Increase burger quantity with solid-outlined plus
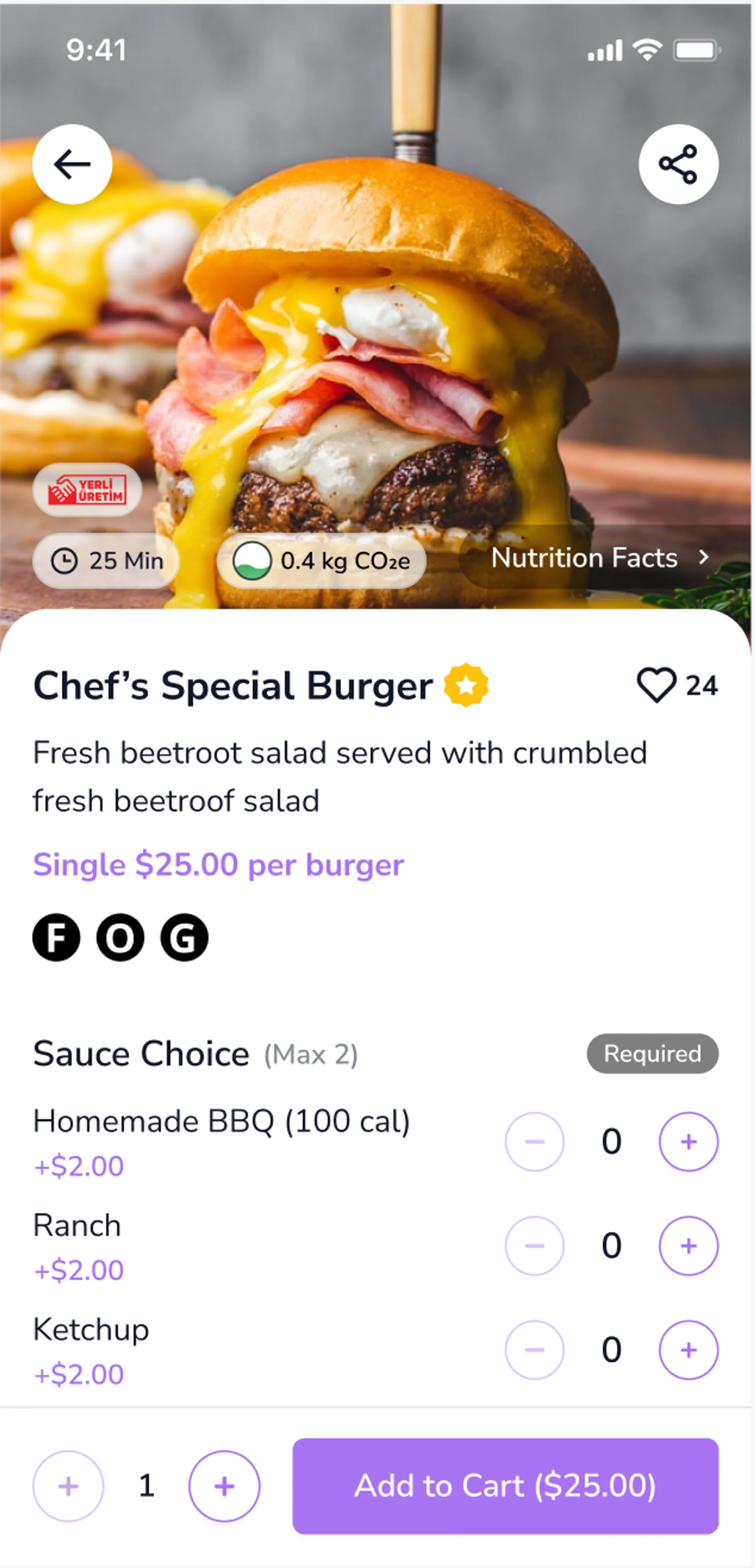 point(224,1487)
